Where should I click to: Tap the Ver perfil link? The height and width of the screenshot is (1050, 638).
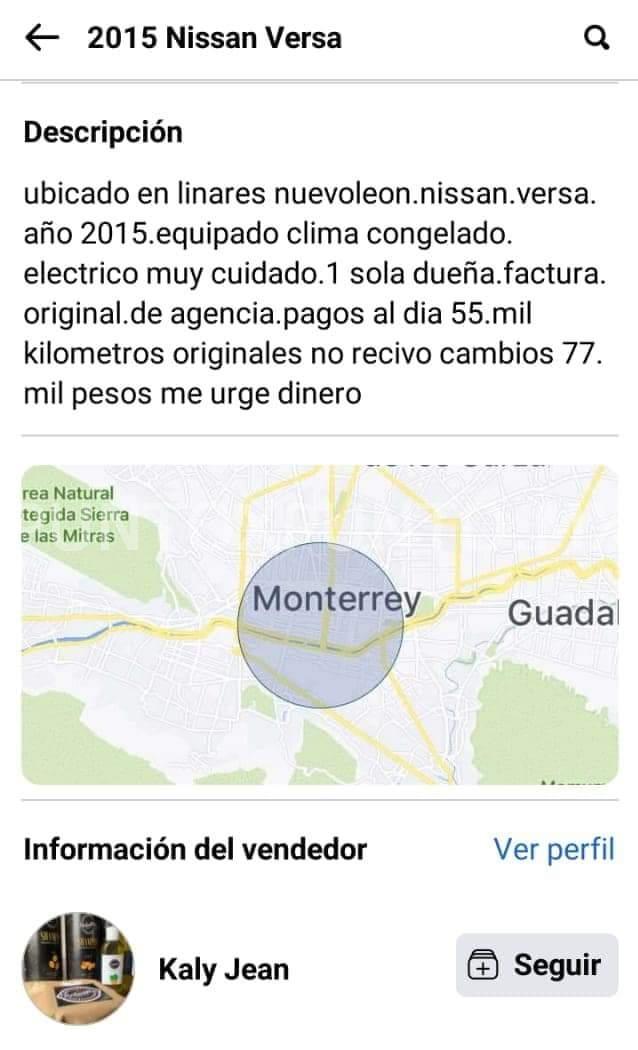tap(554, 849)
